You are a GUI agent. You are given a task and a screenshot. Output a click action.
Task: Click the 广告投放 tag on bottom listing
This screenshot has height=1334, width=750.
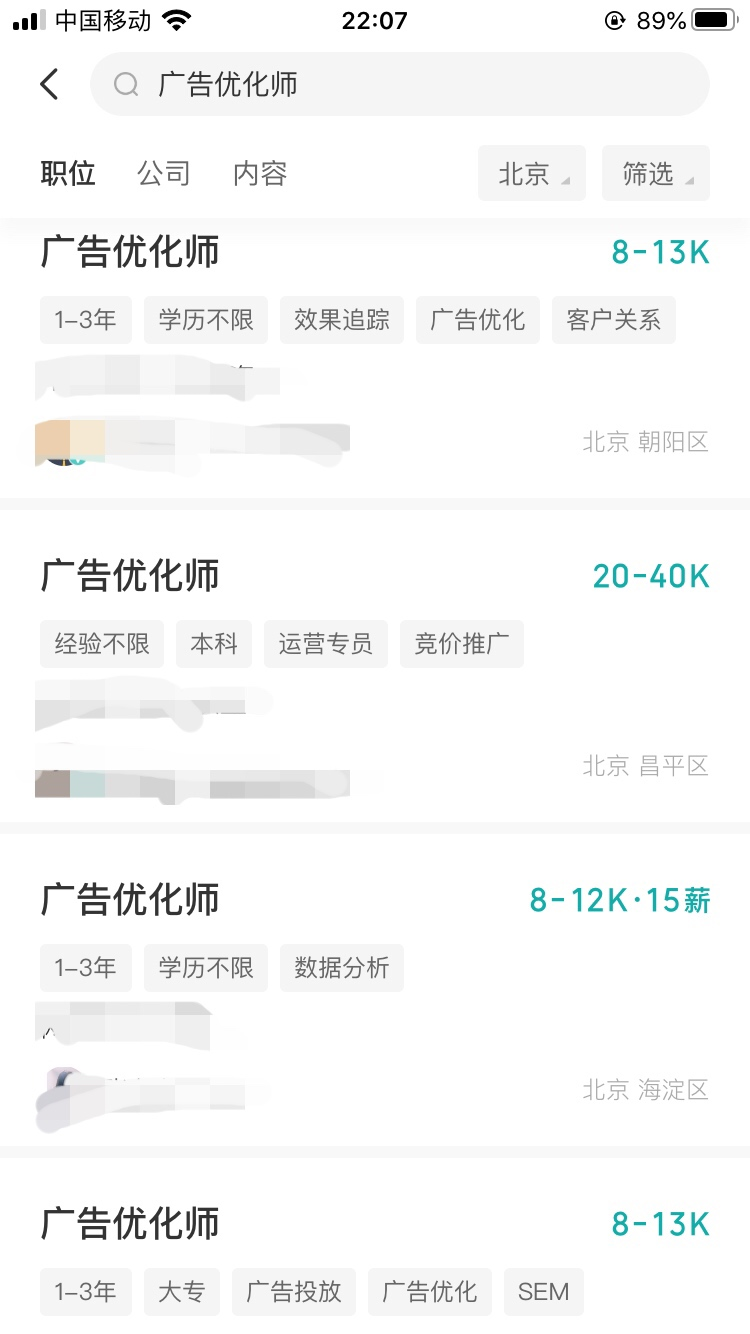pos(293,1292)
